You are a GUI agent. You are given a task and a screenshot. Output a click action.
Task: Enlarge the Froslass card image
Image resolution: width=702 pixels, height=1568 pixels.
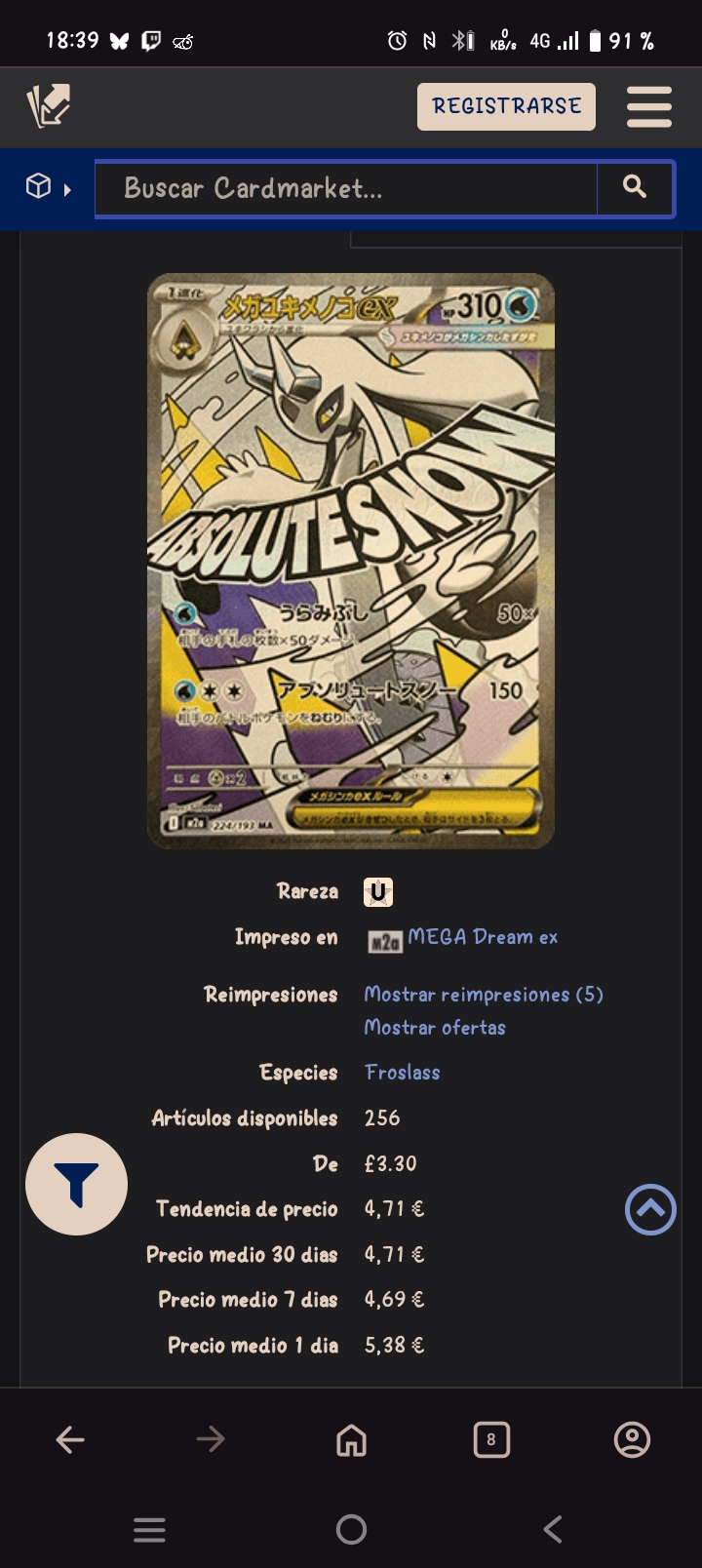point(351,561)
